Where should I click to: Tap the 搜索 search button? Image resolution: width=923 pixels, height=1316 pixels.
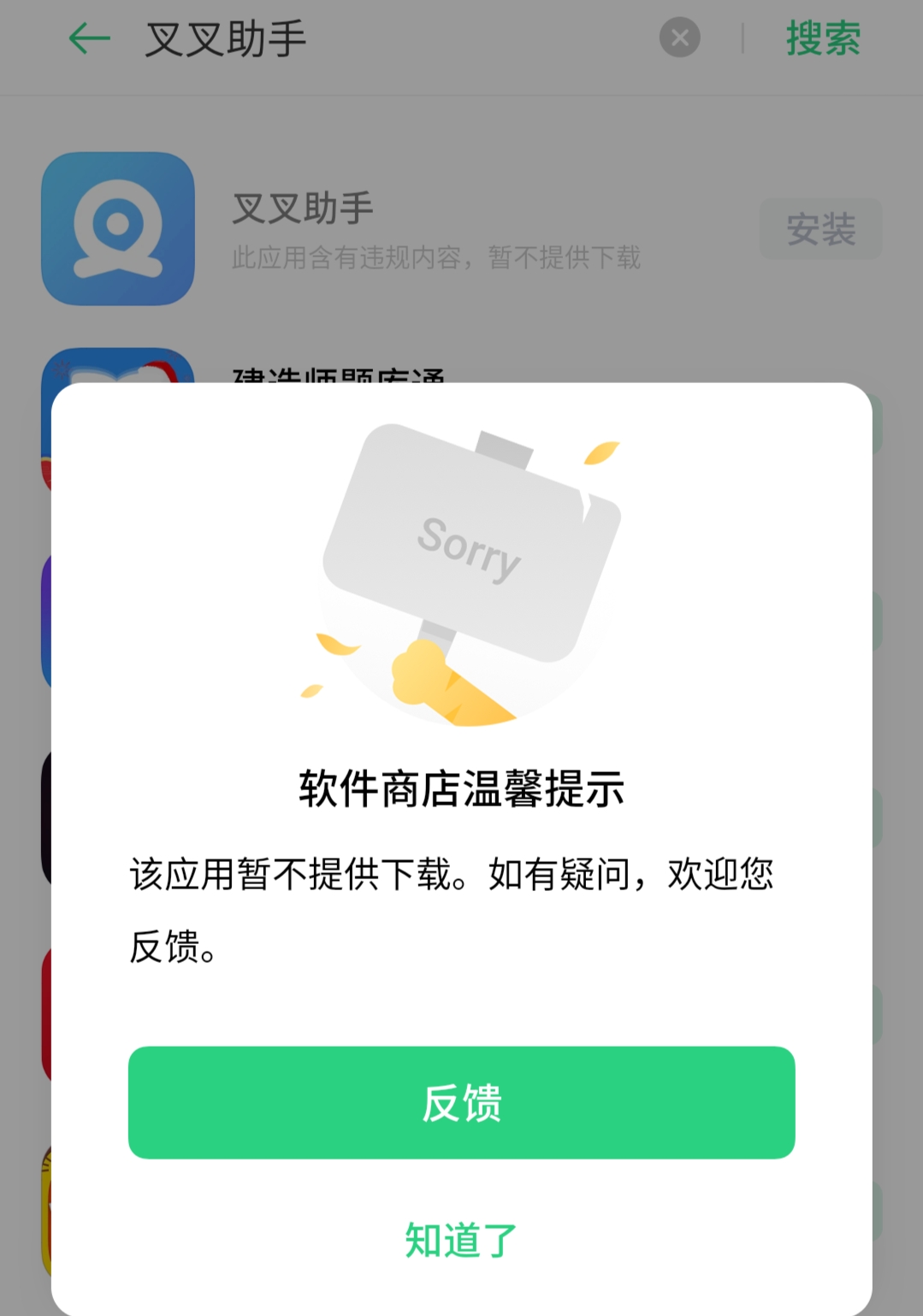pos(823,38)
